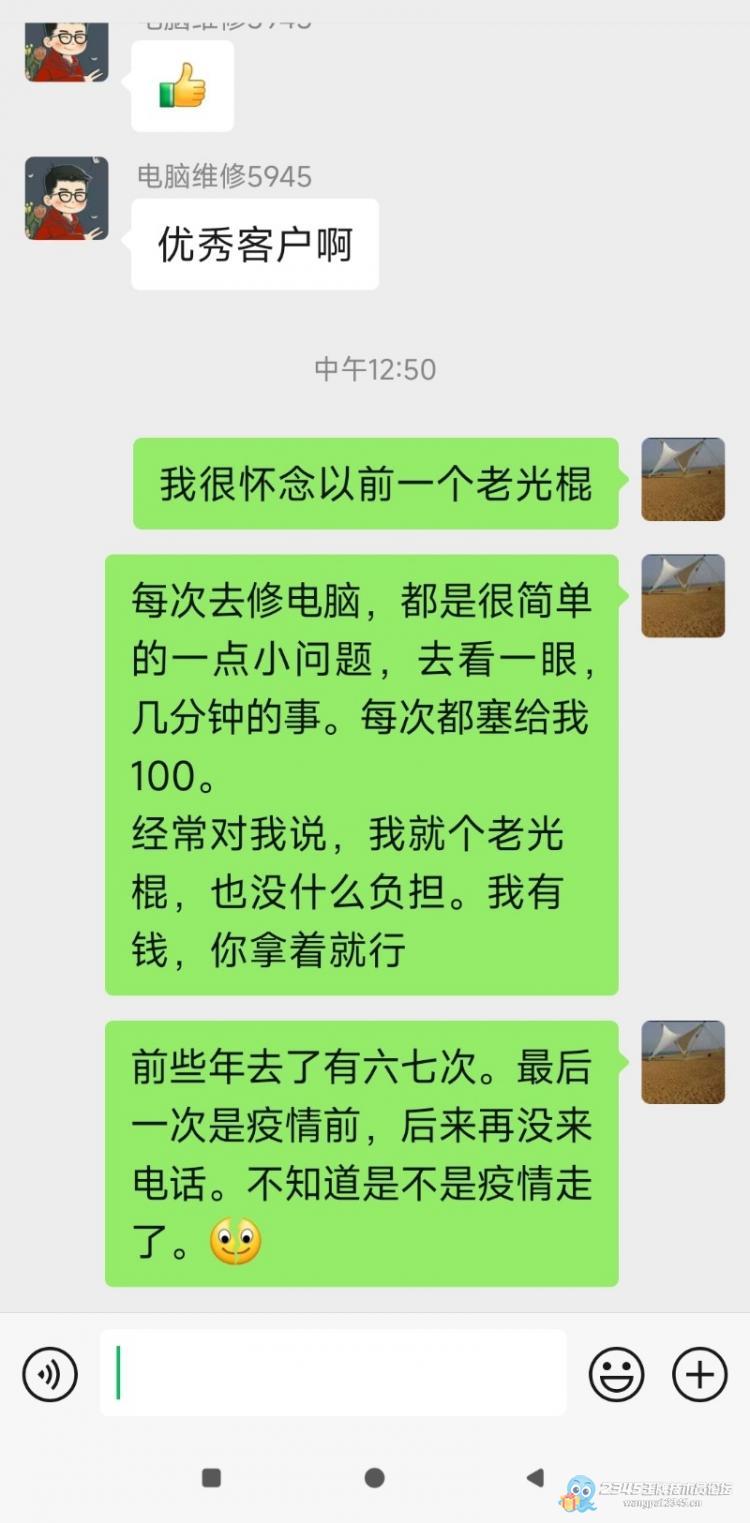
Task: Open avatar of 电脑维修5945 beside 优秀客户啊
Action: click(x=66, y=198)
